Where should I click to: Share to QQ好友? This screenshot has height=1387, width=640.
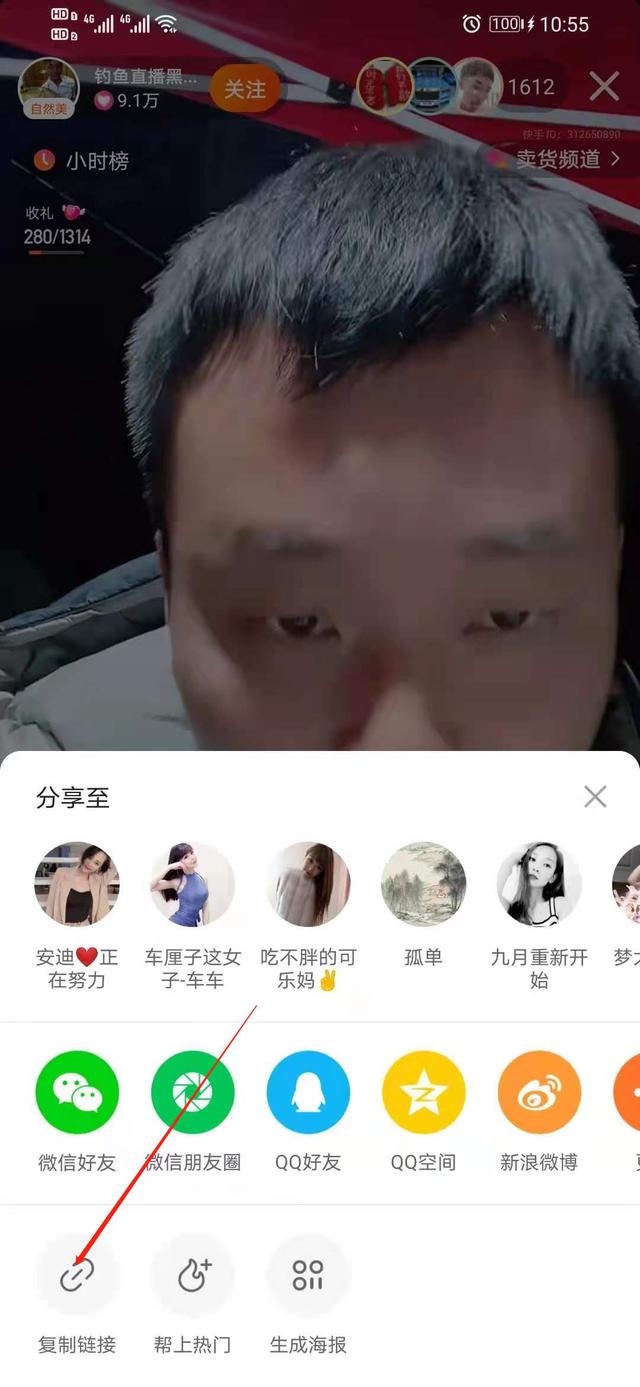click(308, 1092)
